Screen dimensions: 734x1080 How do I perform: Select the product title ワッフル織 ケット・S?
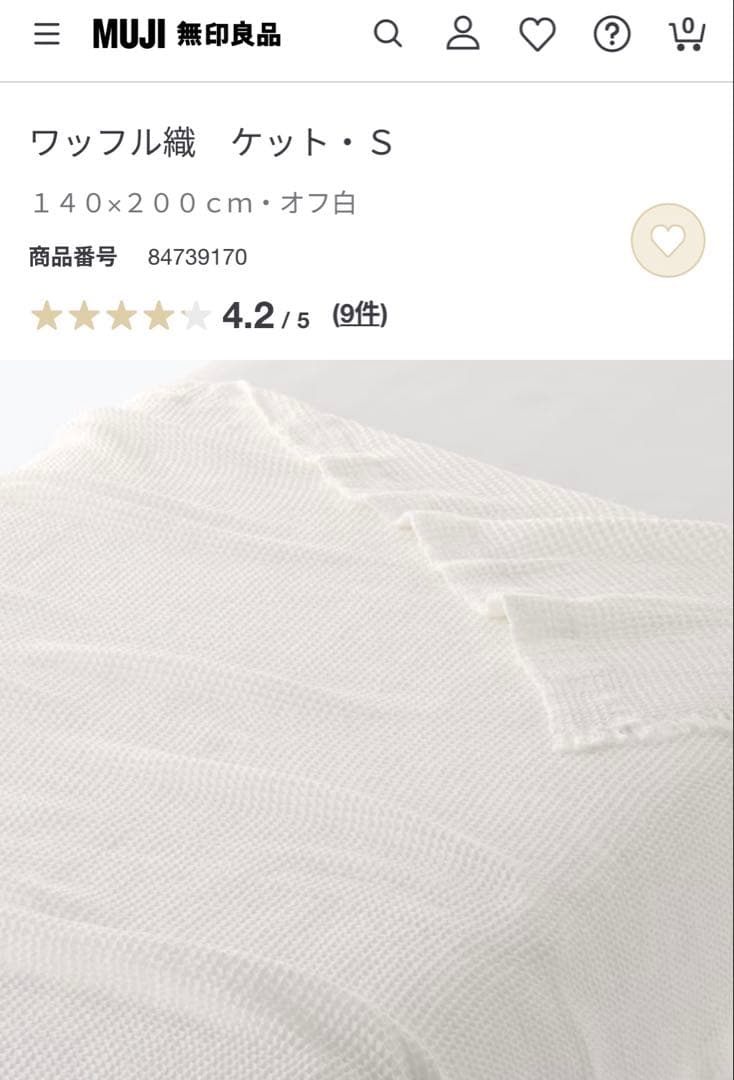tap(210, 143)
